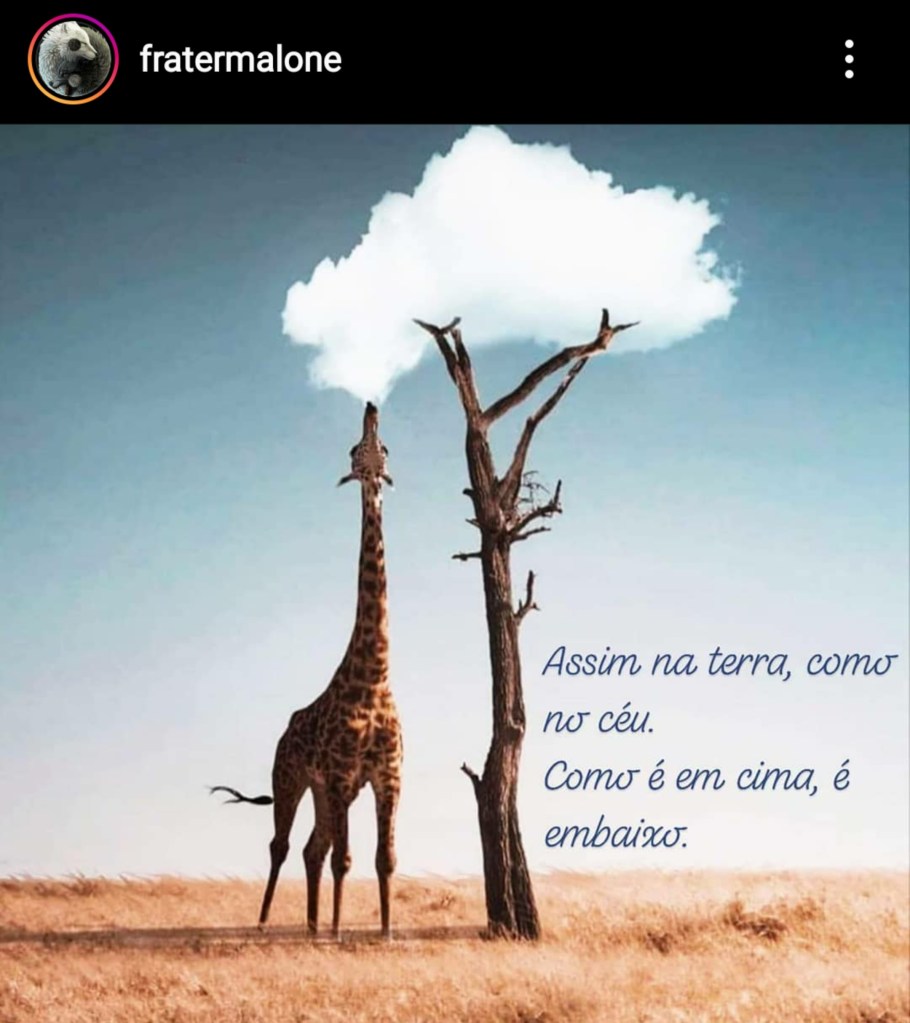
Task: Open the post's three-dot options menu
Action: click(848, 60)
